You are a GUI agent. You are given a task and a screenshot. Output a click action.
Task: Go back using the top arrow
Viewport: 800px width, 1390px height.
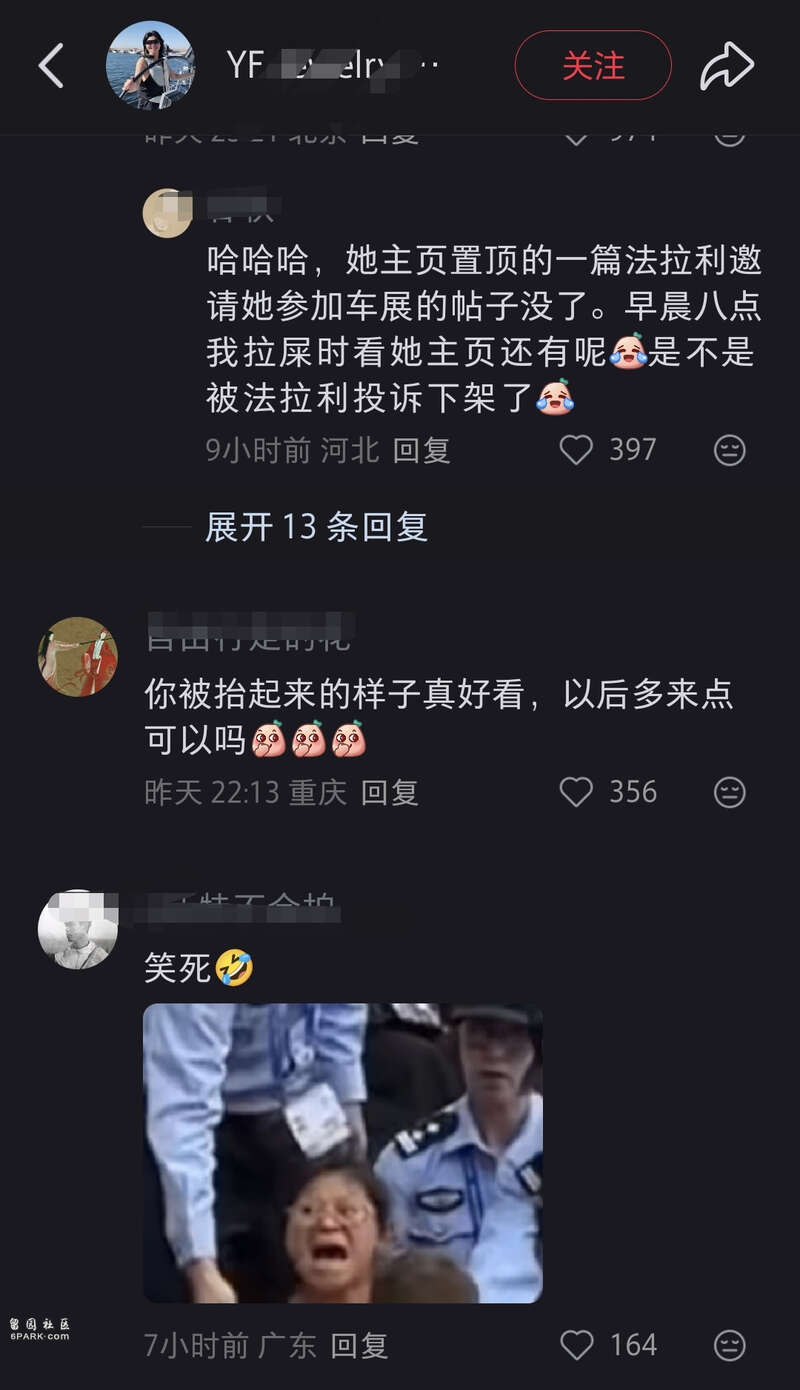(52, 66)
